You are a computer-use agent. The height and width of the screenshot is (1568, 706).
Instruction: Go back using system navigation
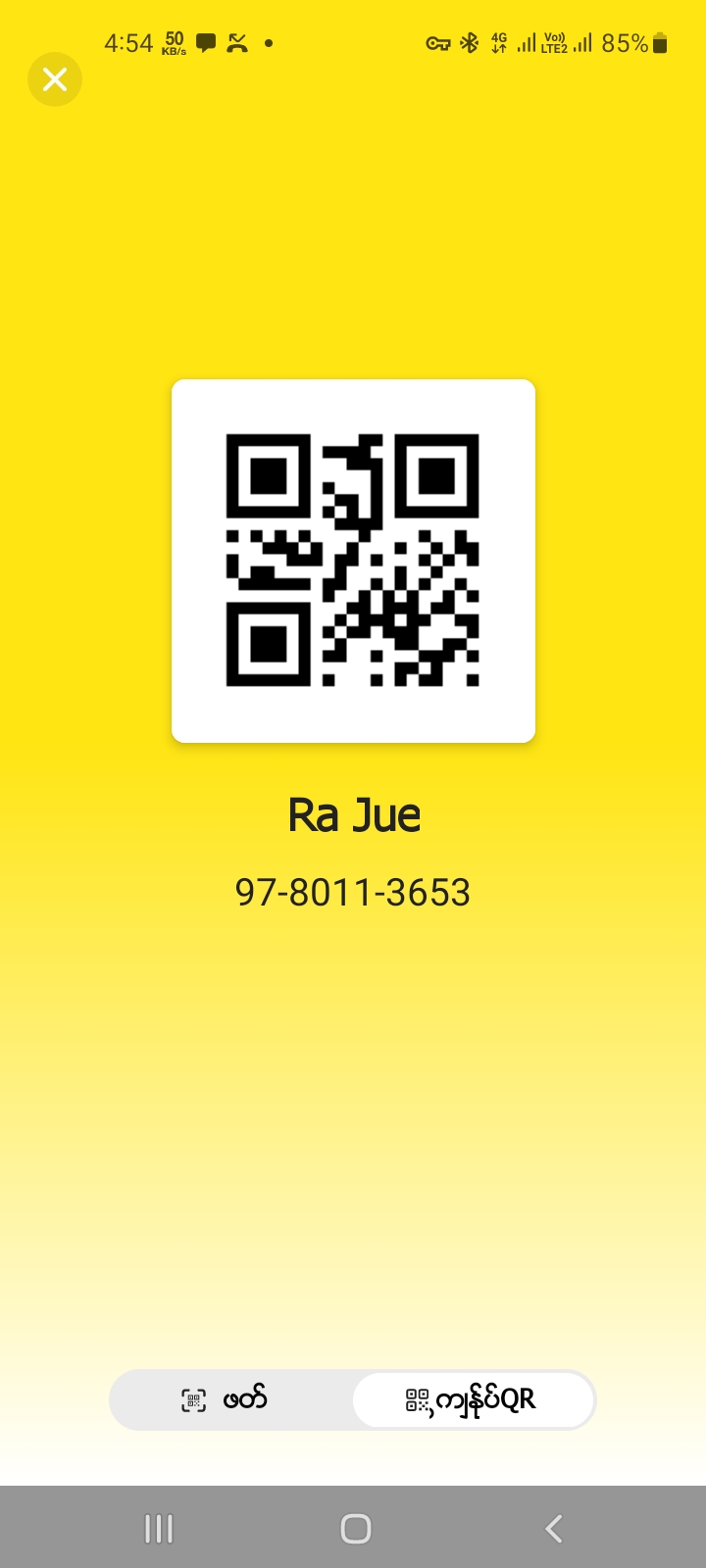[x=553, y=1528]
